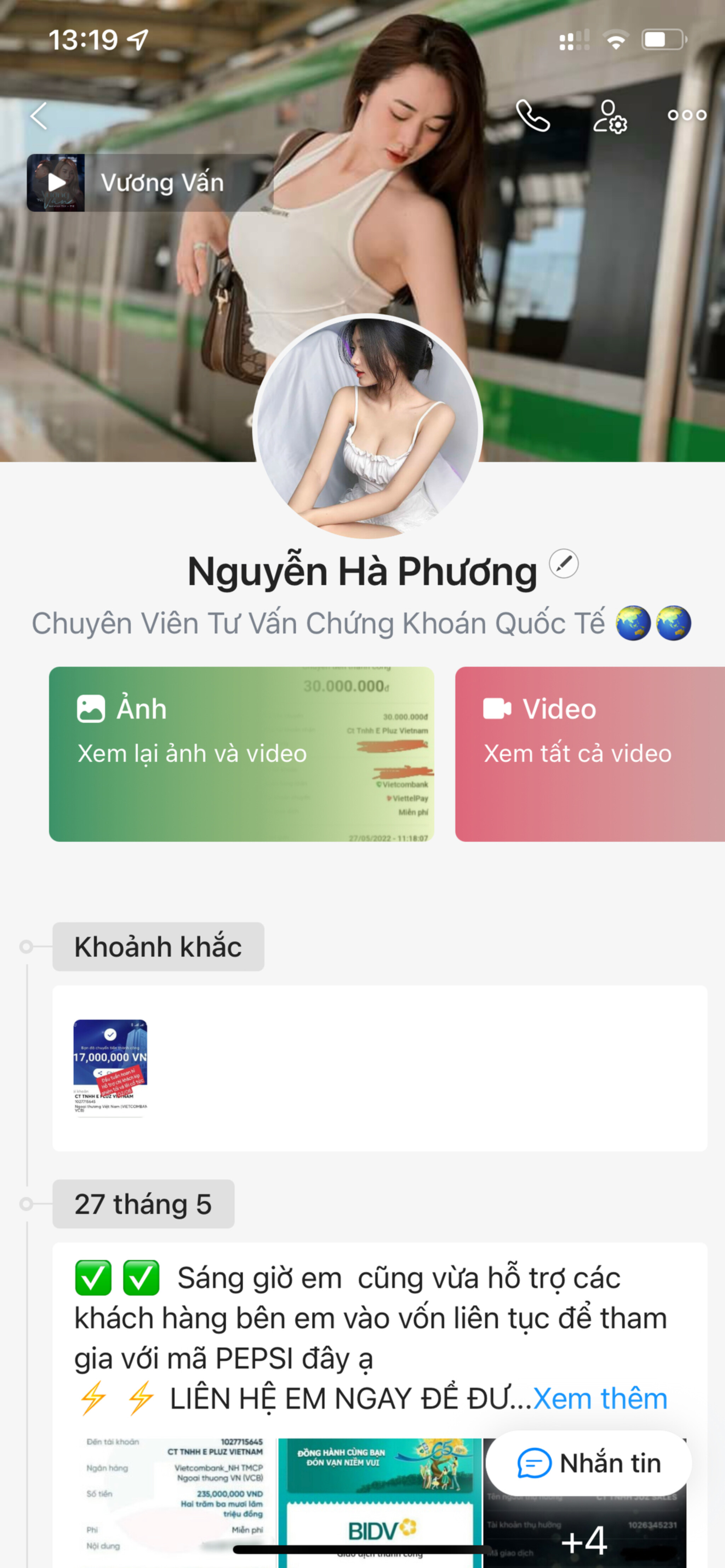Expand the post with Xem thêm

600,1399
